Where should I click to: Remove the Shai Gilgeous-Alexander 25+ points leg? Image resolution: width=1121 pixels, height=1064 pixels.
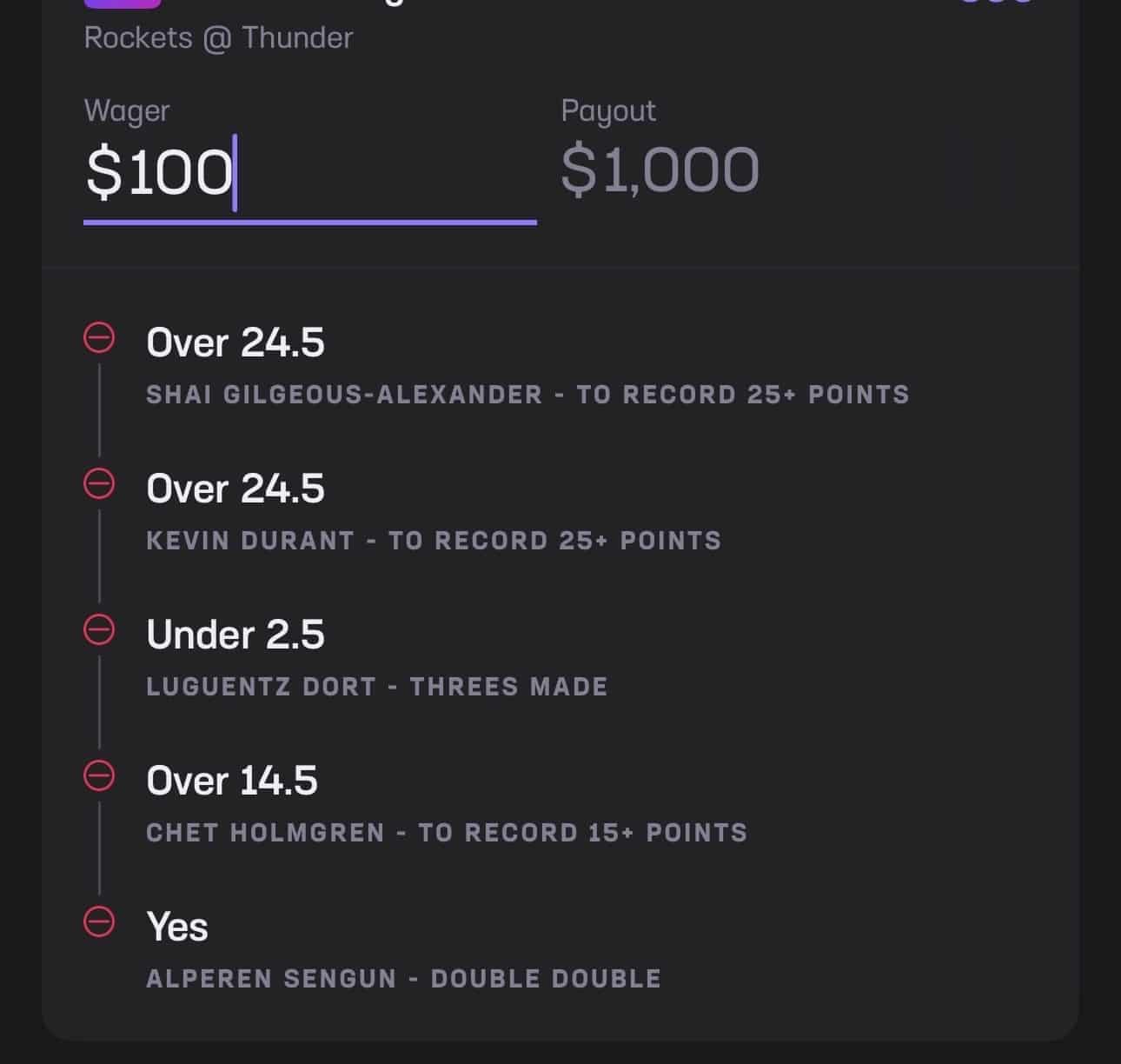[x=99, y=337]
